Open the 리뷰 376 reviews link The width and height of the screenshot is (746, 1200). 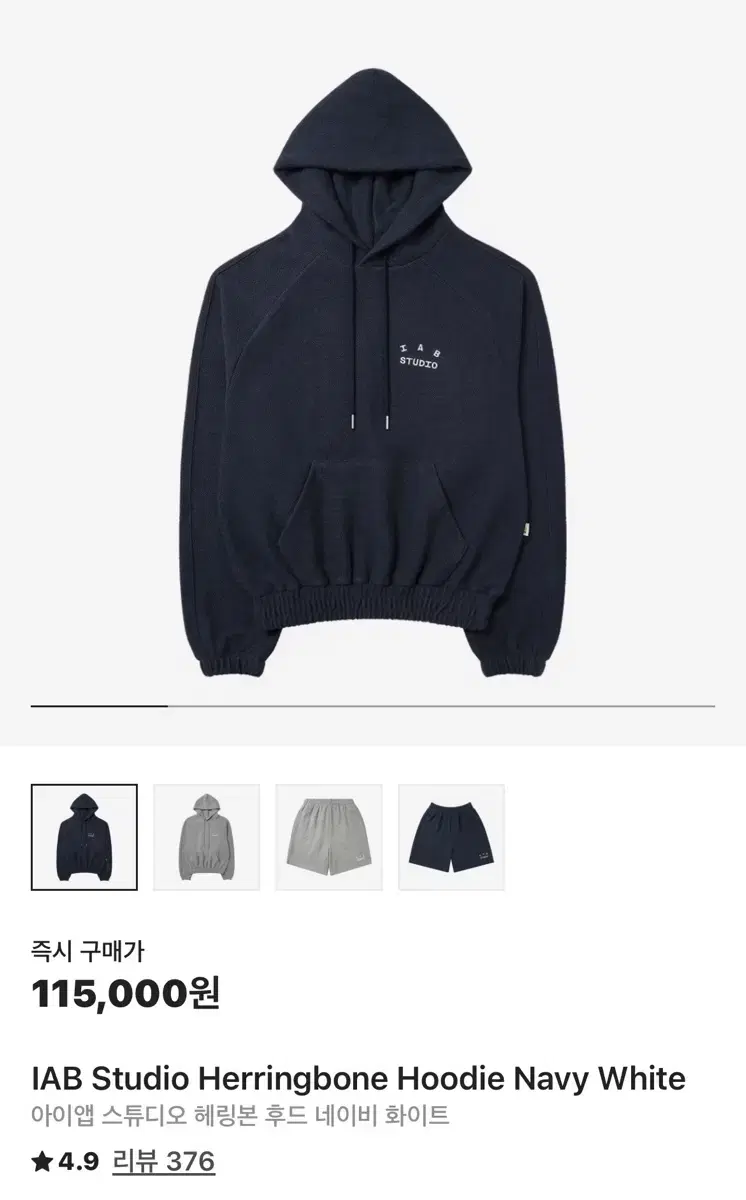(167, 1162)
